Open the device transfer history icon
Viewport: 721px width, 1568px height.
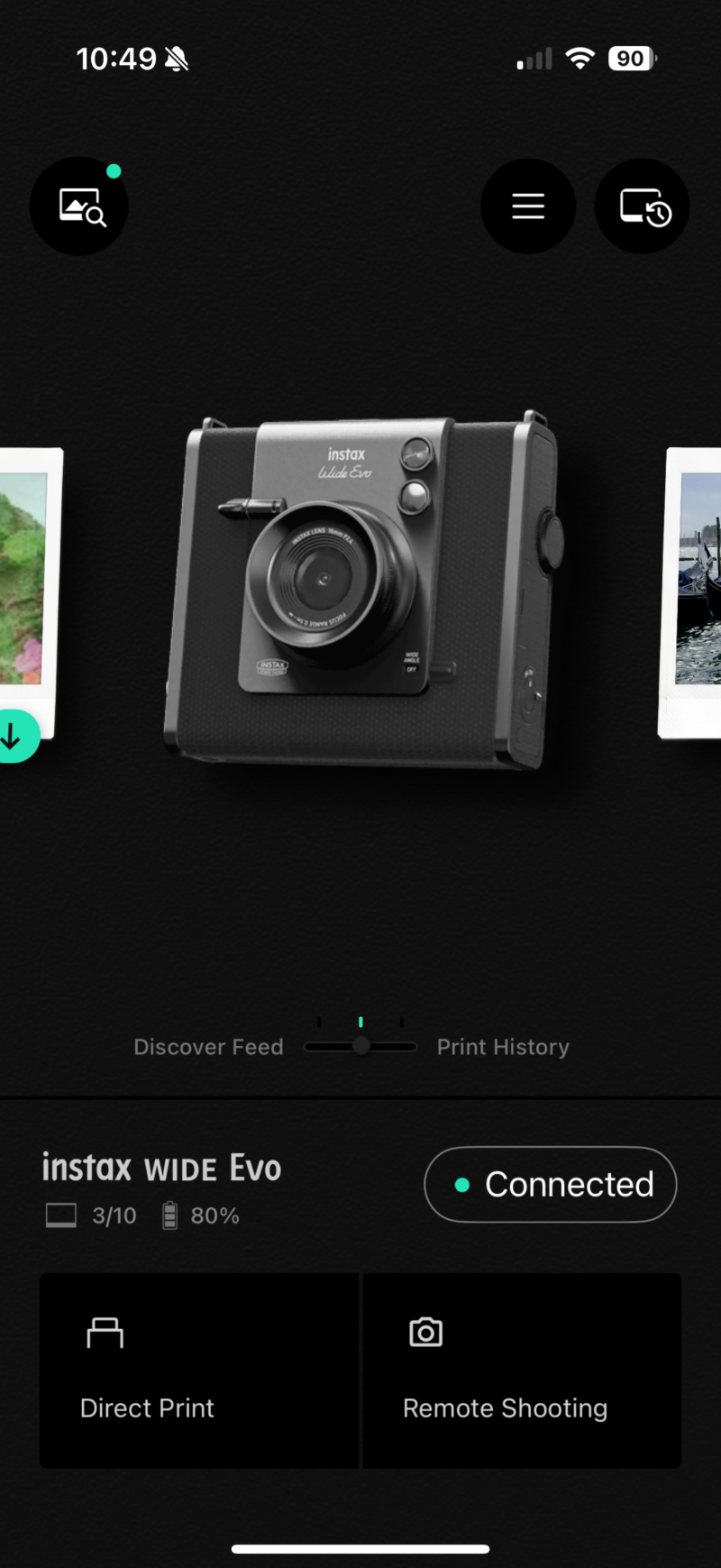click(643, 206)
